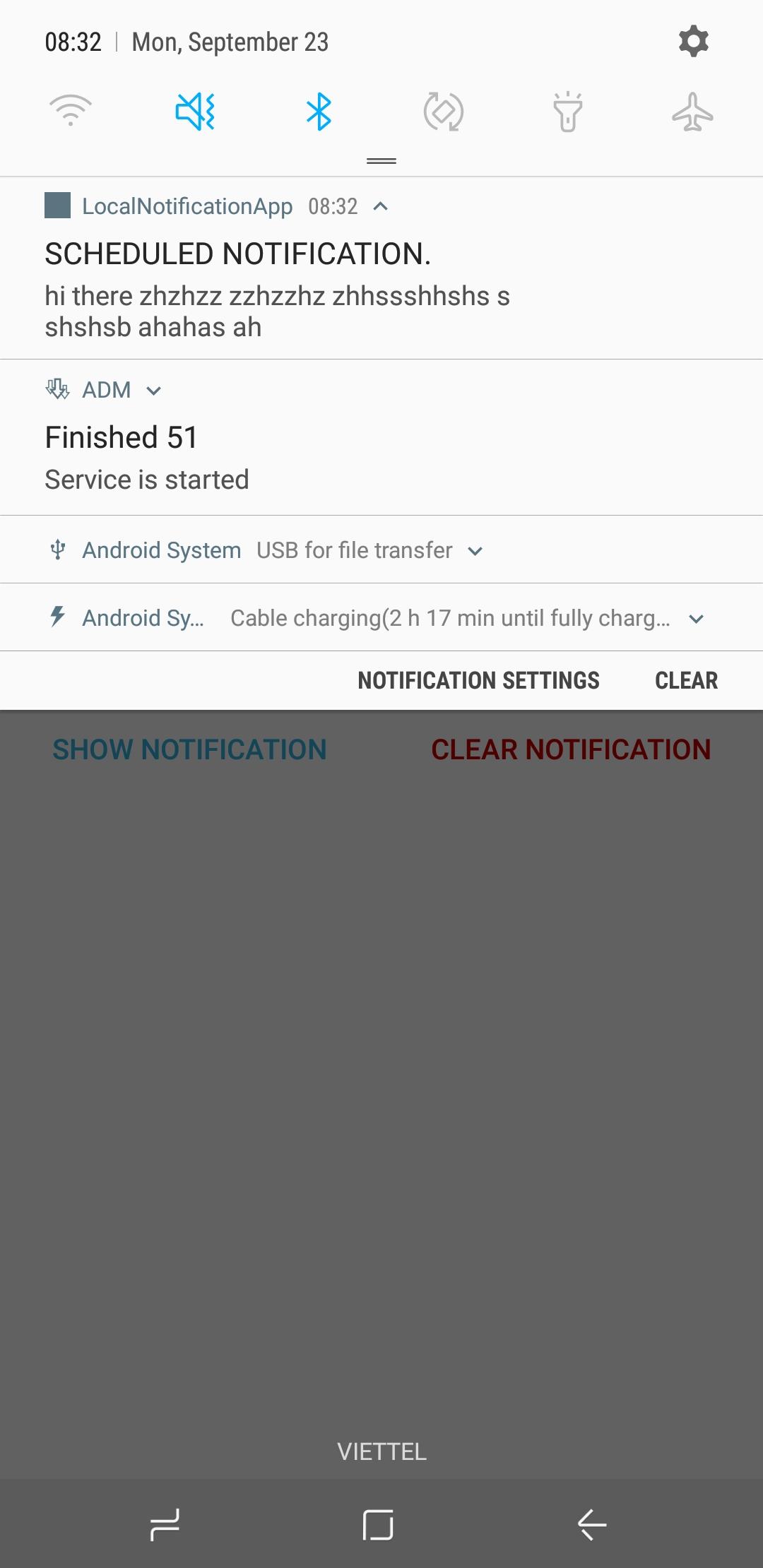Viewport: 763px width, 1568px height.
Task: Enable airplane mode
Action: (x=692, y=112)
